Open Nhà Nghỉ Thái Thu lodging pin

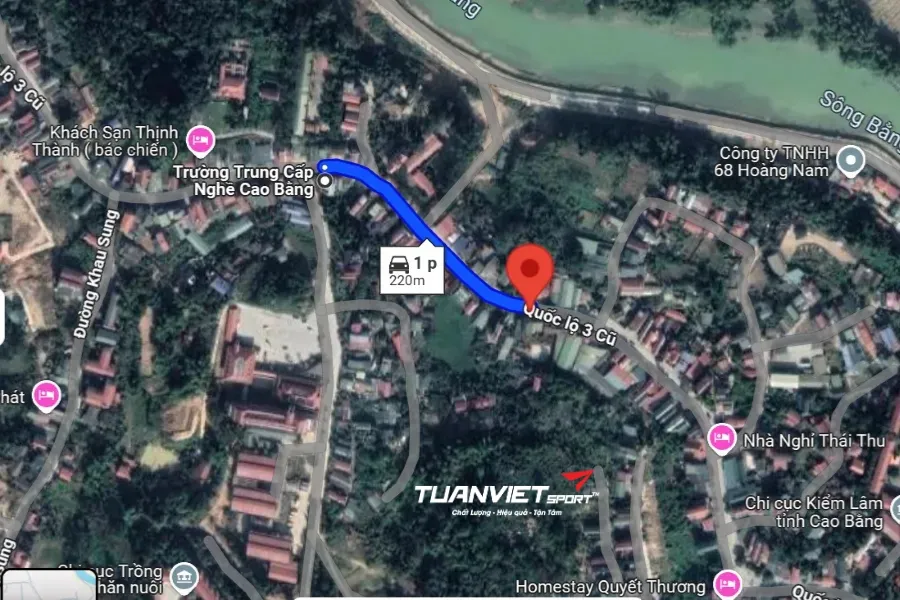tap(721, 437)
